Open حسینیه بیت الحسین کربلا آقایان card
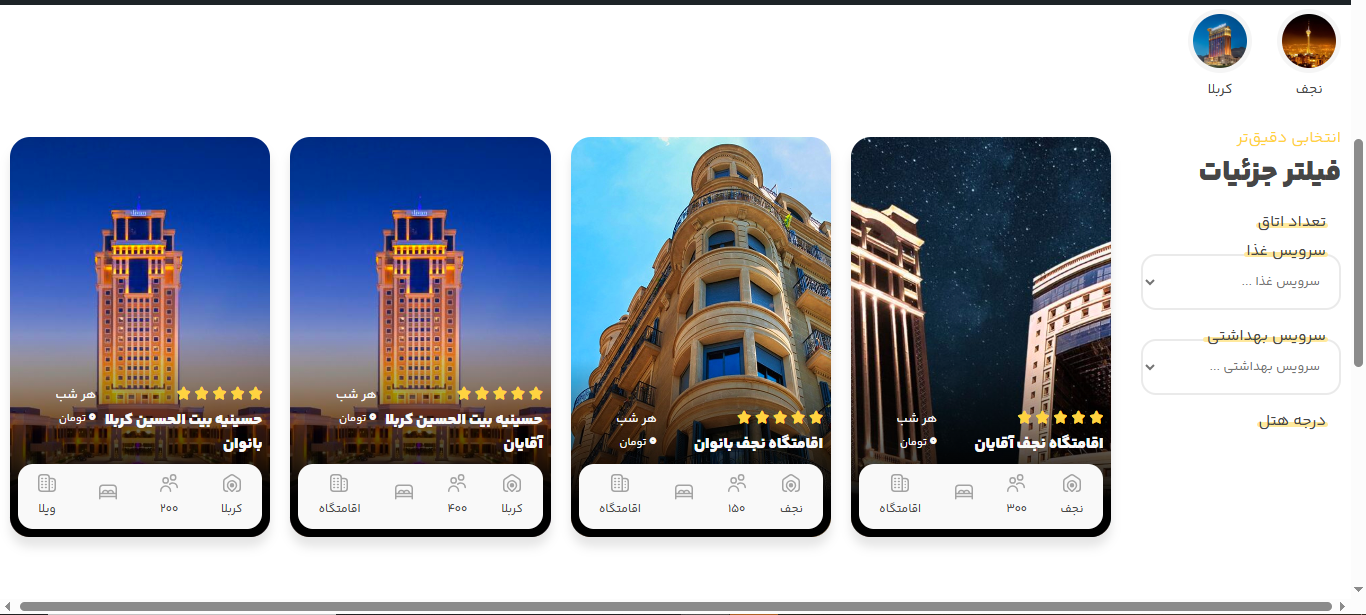This screenshot has height=615, width=1366. 420,300
